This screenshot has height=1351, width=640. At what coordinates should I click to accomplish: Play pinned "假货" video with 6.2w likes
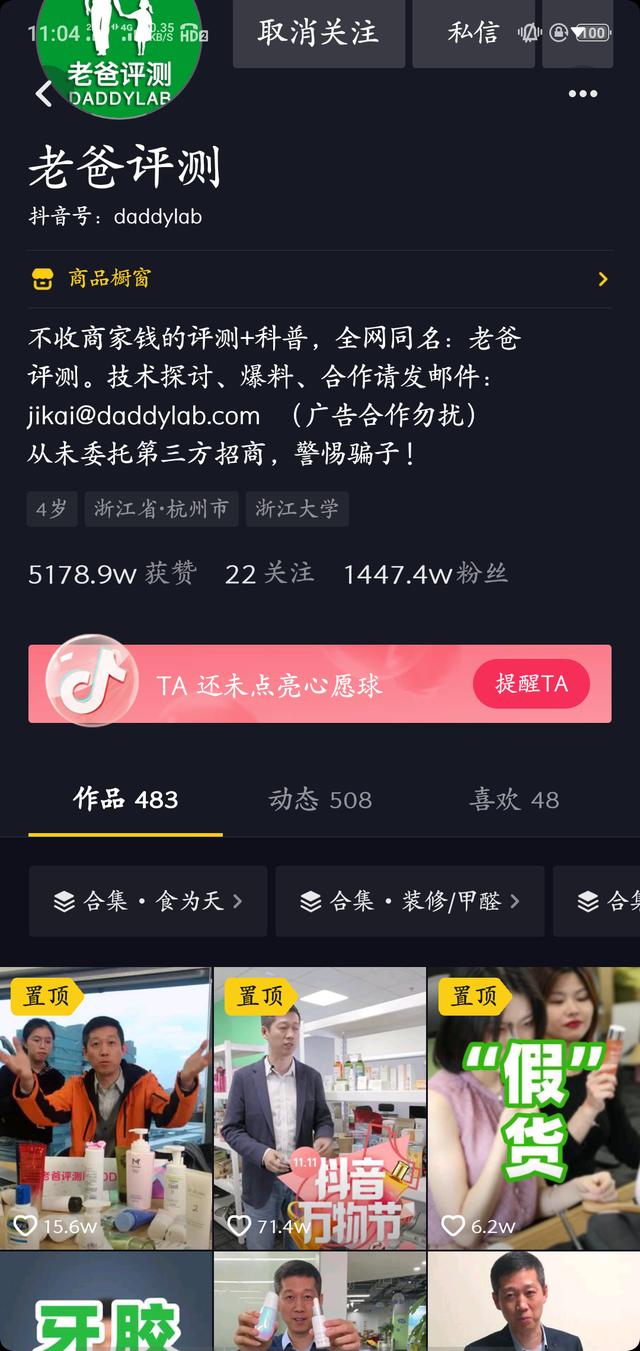tap(533, 1108)
